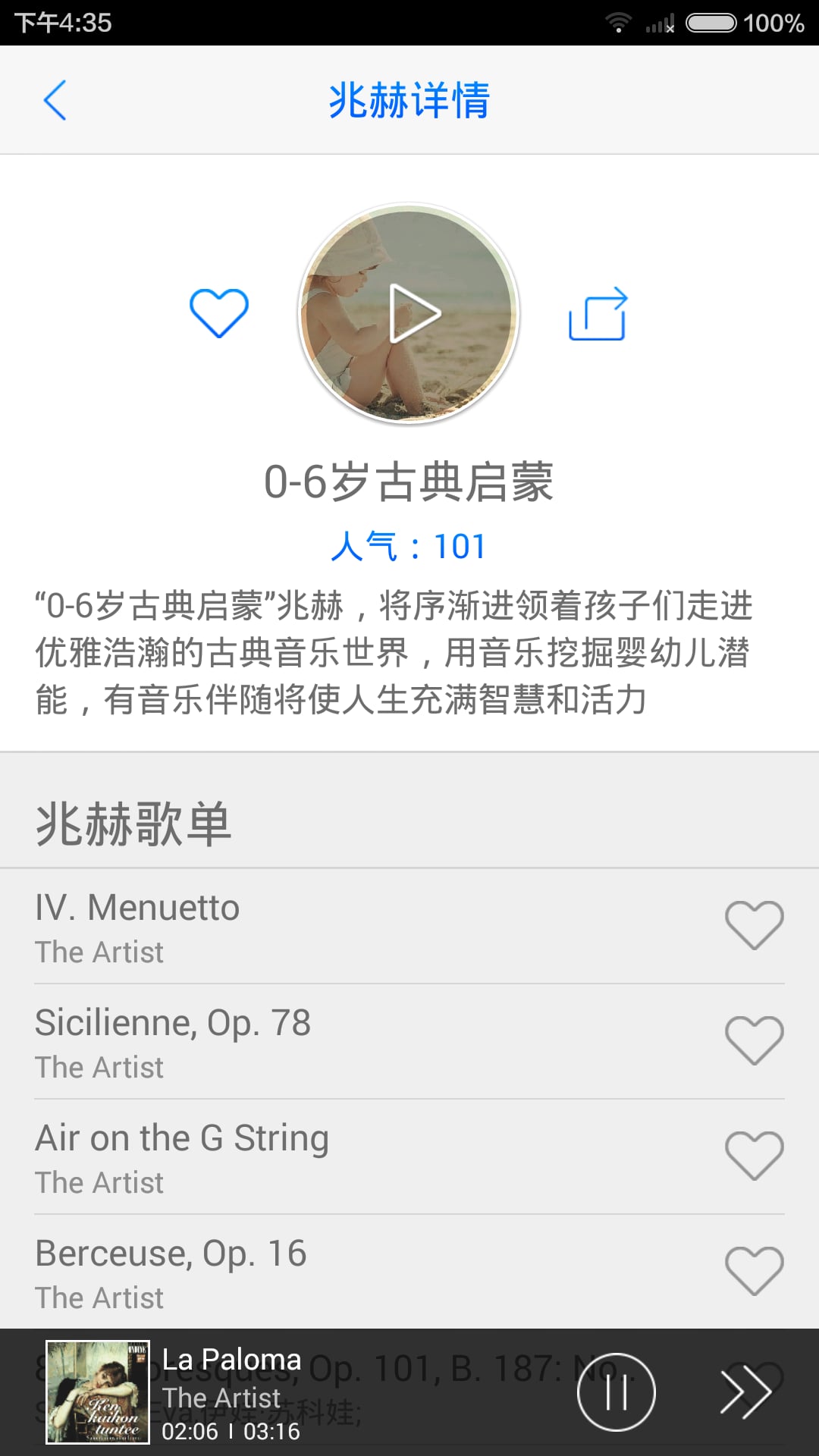Image resolution: width=819 pixels, height=1456 pixels.
Task: Favorite the 0-6岁古典启蒙 station
Action: [219, 312]
